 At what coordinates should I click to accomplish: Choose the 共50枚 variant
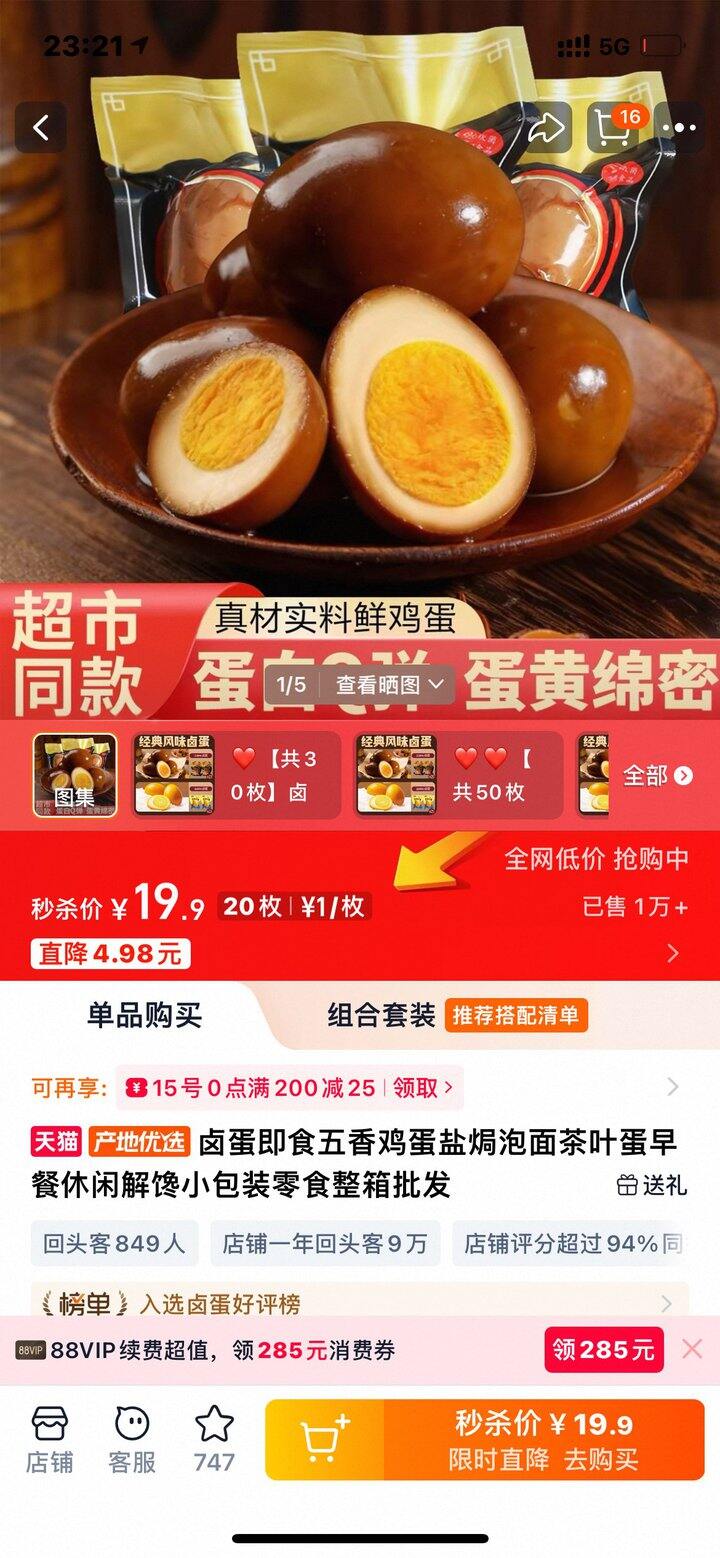click(x=459, y=775)
